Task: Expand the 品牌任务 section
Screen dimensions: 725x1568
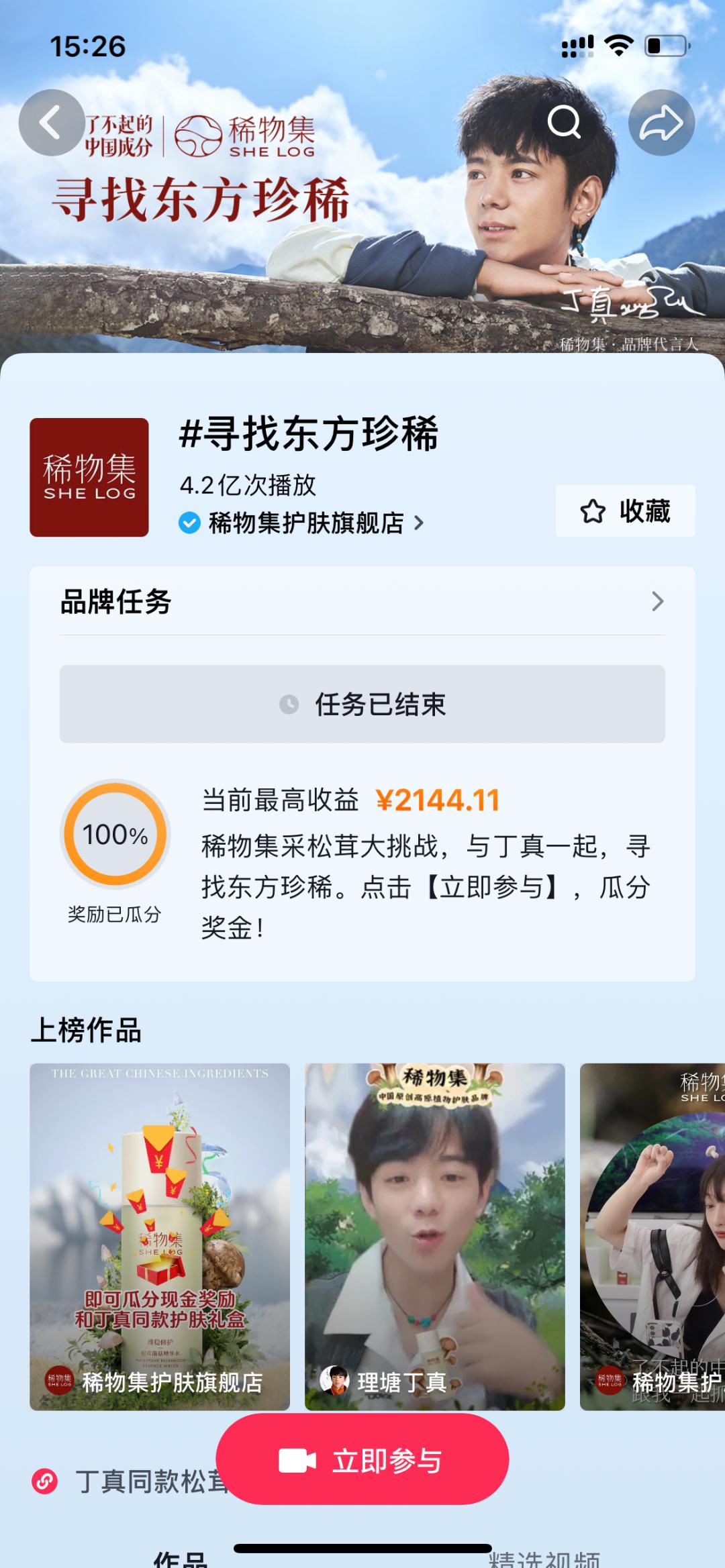Action: pos(362,601)
